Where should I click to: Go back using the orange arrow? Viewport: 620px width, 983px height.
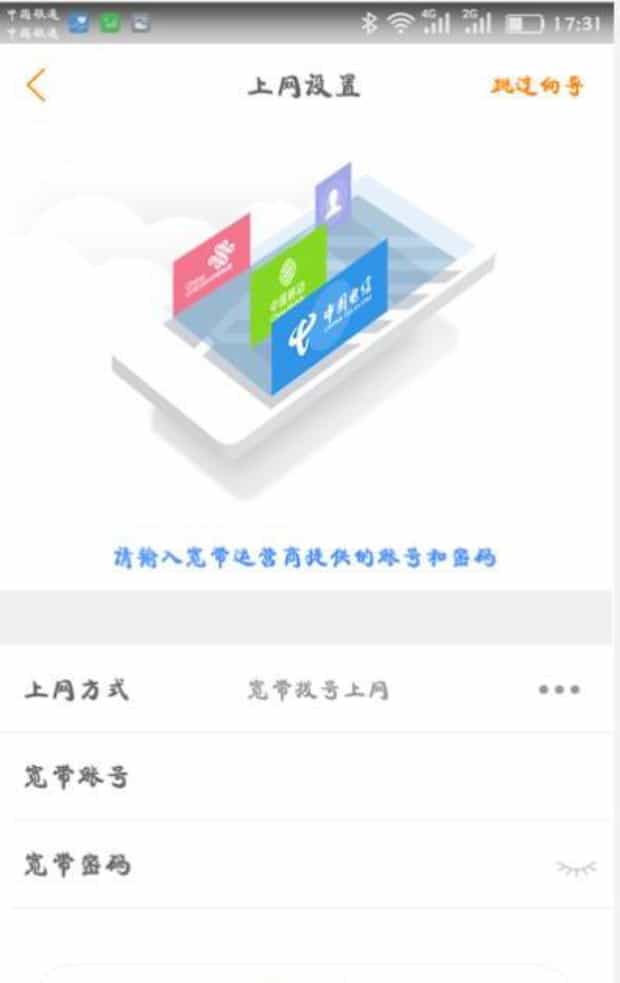pyautogui.click(x=36, y=86)
